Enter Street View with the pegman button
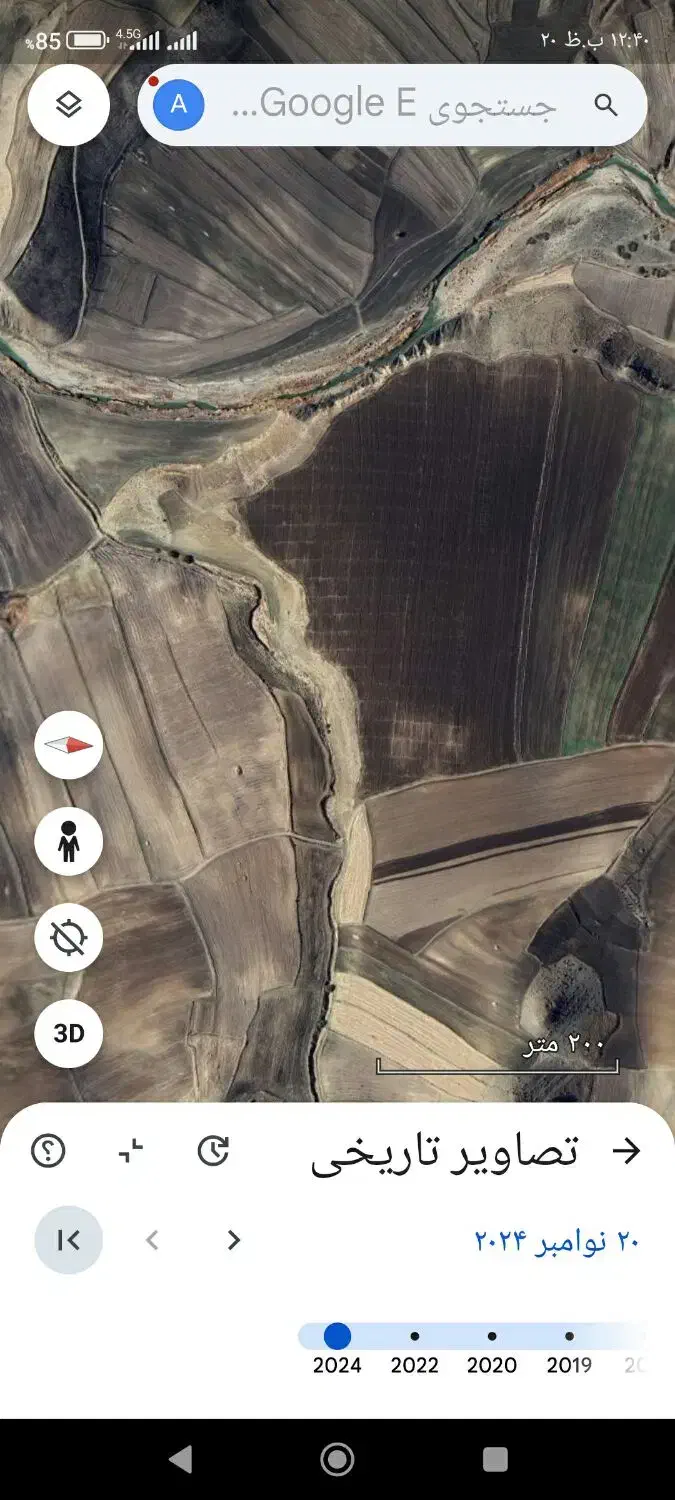The image size is (675, 1500). click(x=68, y=842)
